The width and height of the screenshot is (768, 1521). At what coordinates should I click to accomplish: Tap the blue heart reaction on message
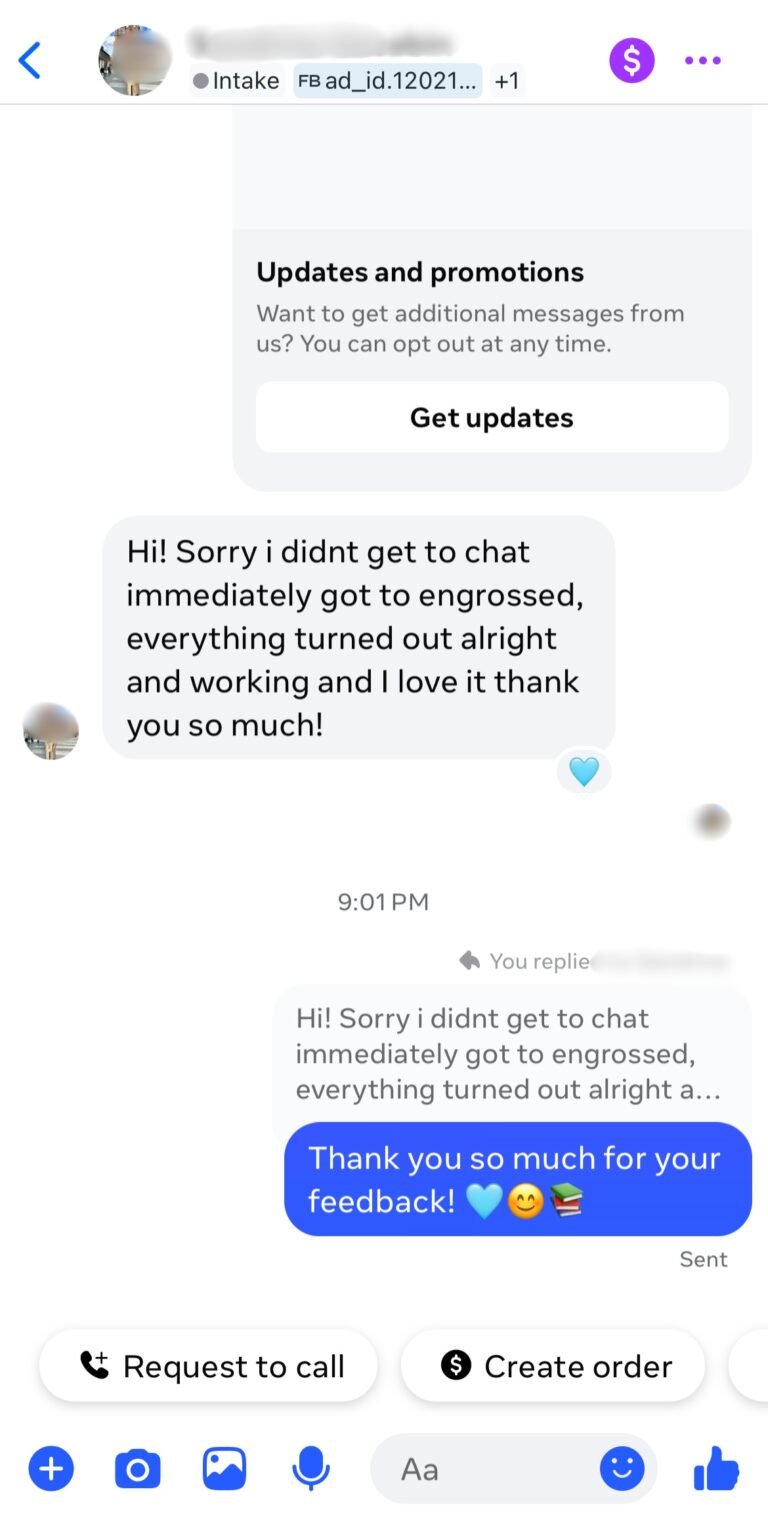584,771
